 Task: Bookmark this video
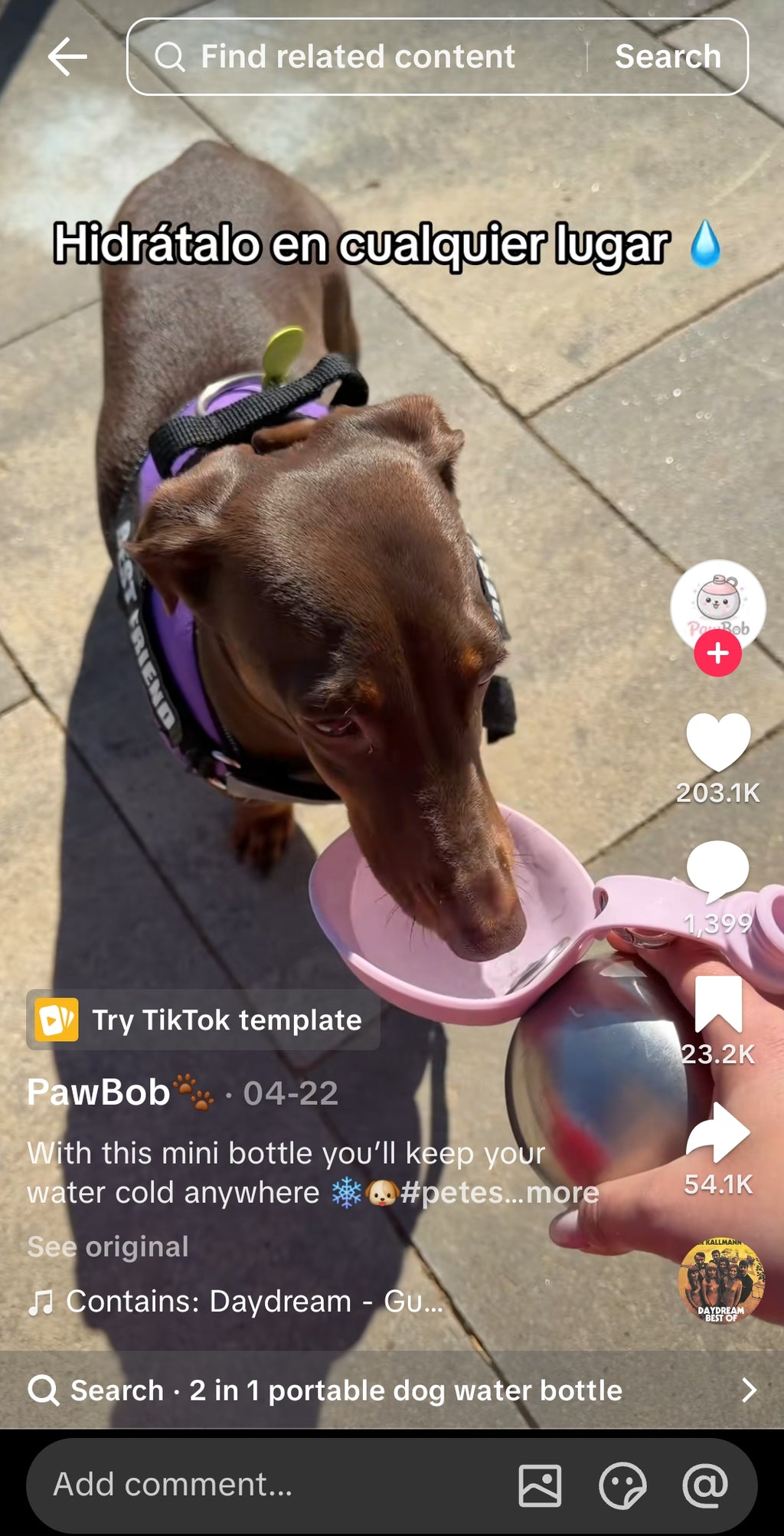point(718,1004)
